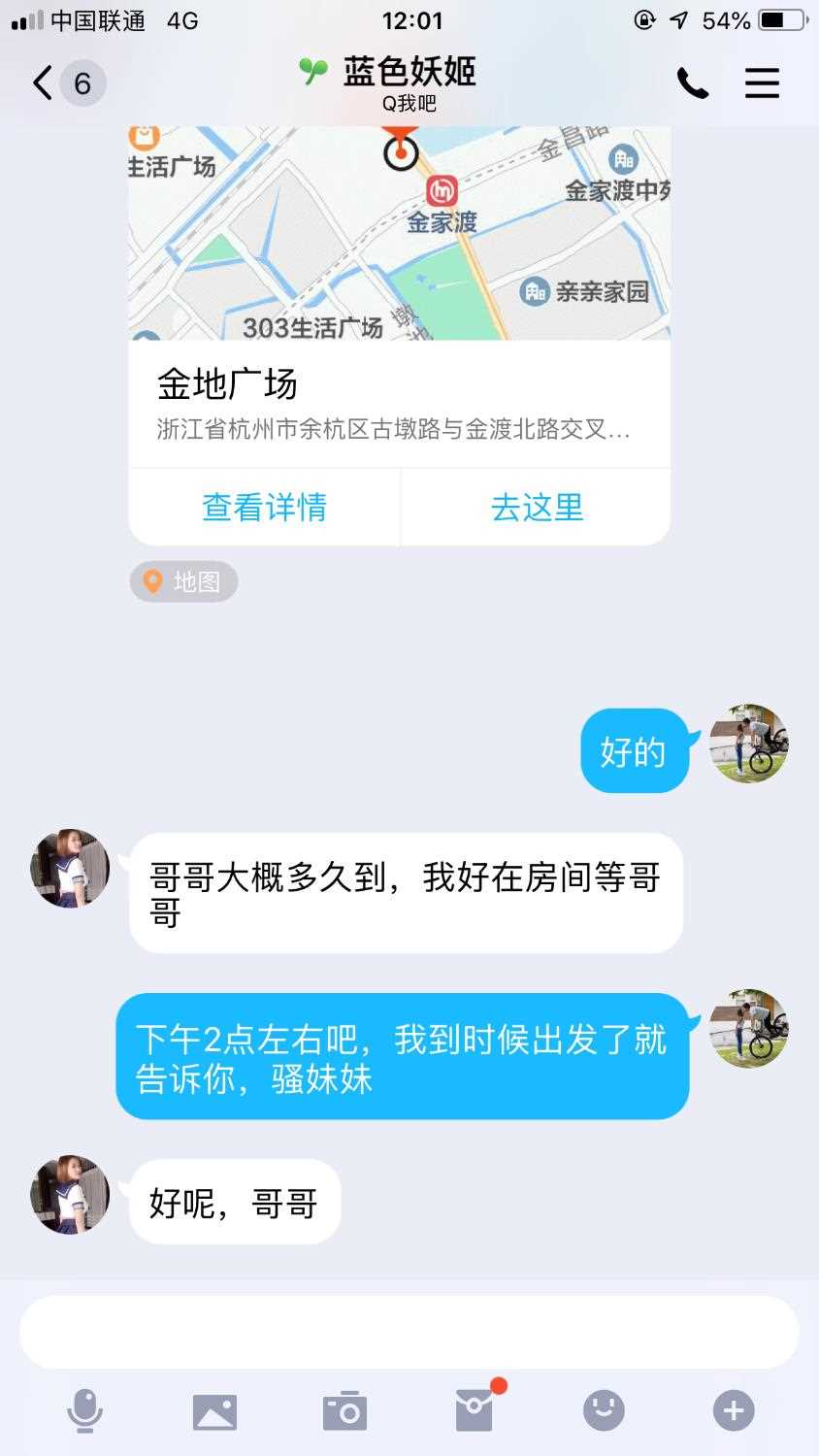Tap 查看详情 on the 金地广场 card

pos(264,507)
